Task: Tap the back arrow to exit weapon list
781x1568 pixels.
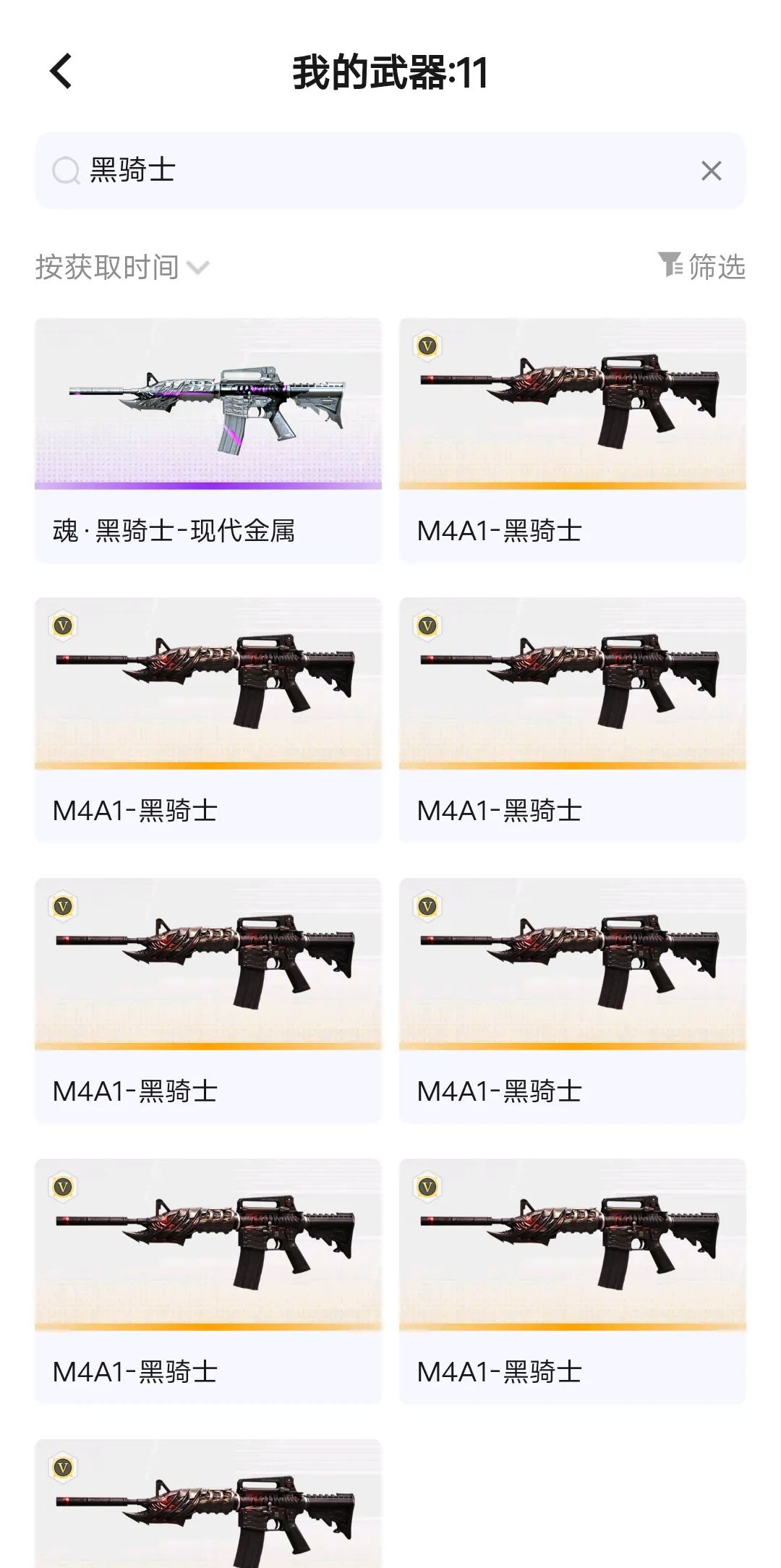Action: [x=60, y=72]
